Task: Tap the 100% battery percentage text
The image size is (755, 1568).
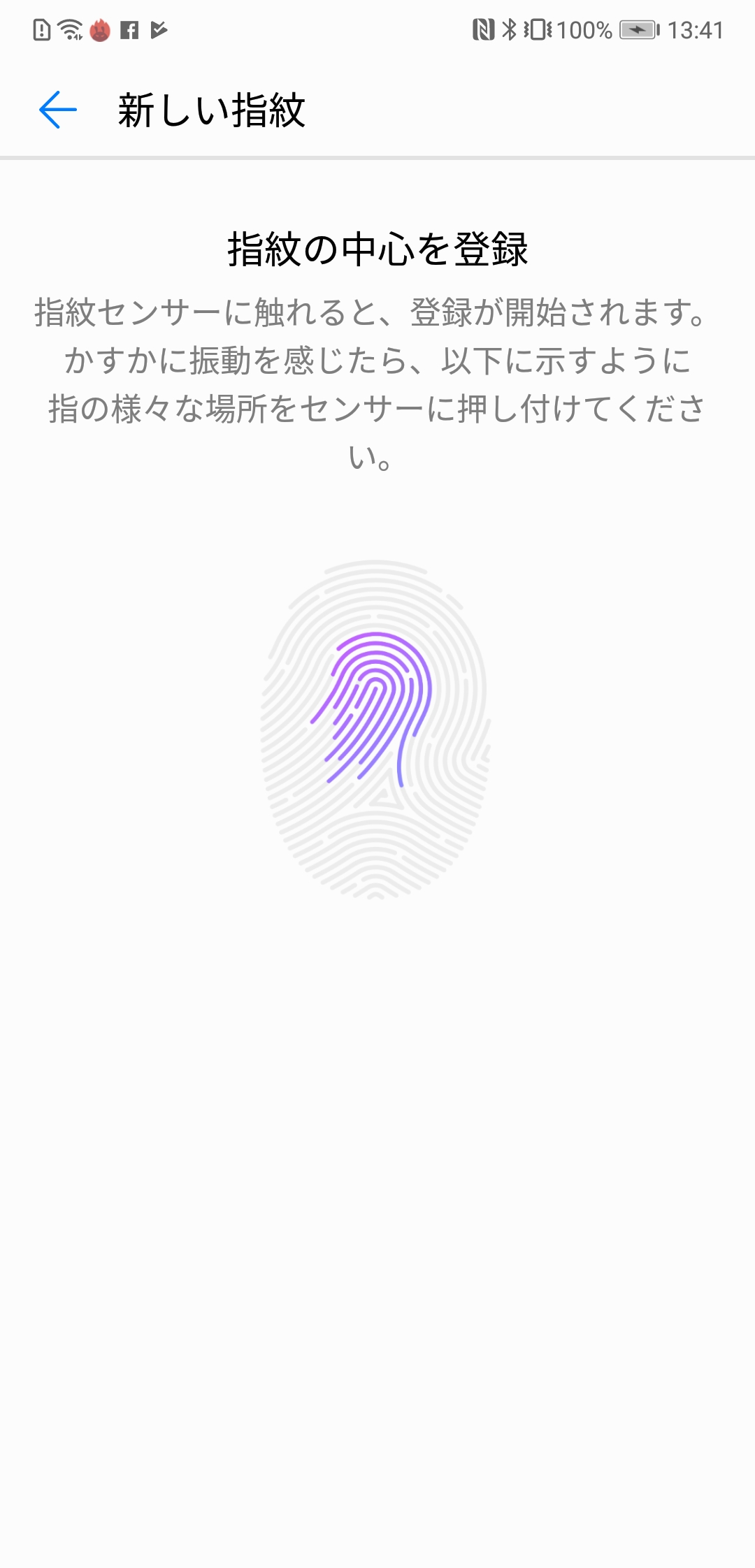Action: coord(586,29)
